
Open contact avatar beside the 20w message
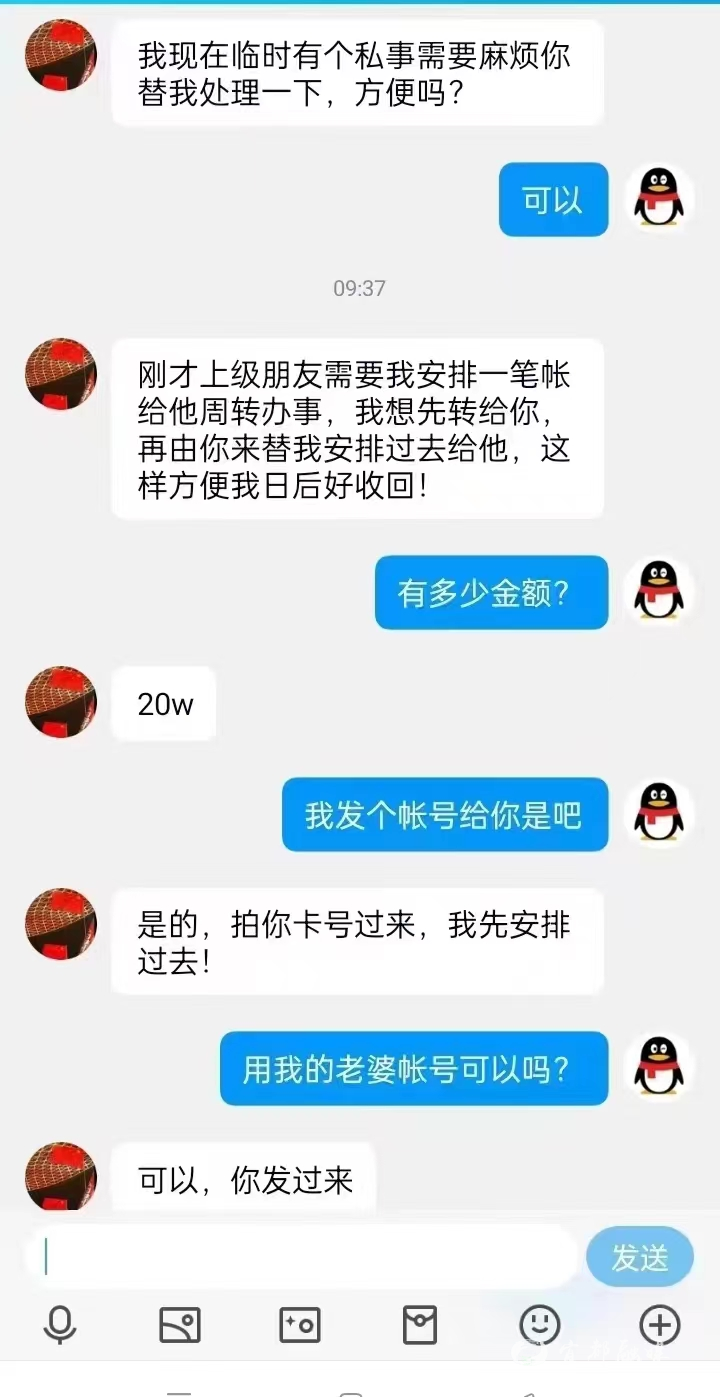[x=61, y=702]
